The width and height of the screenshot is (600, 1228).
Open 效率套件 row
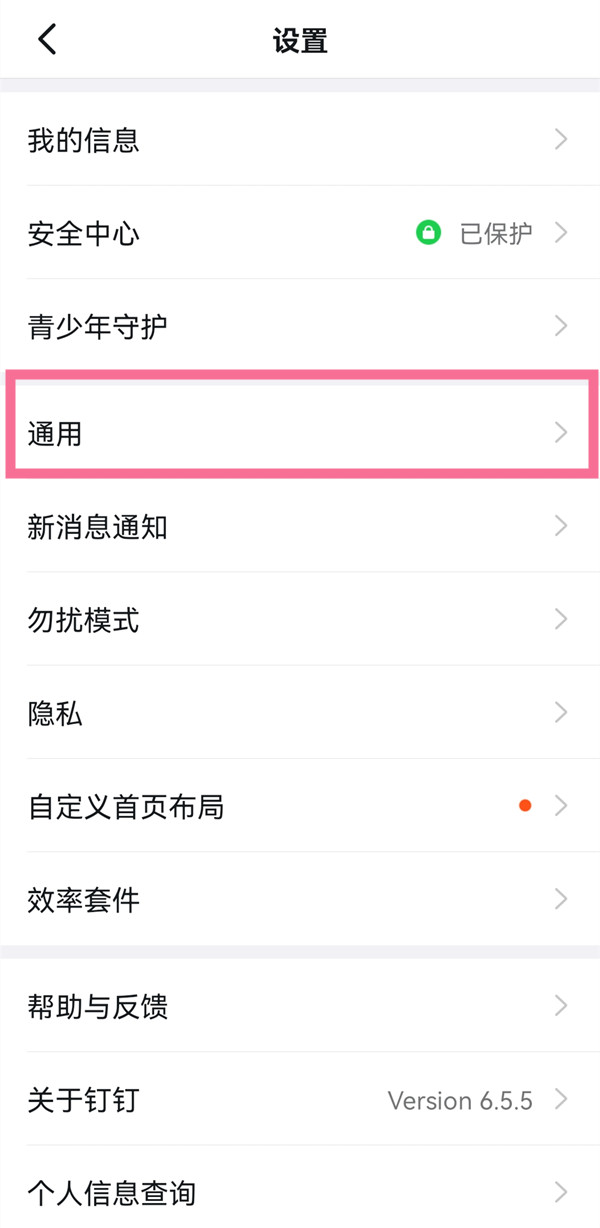pyautogui.click(x=300, y=899)
